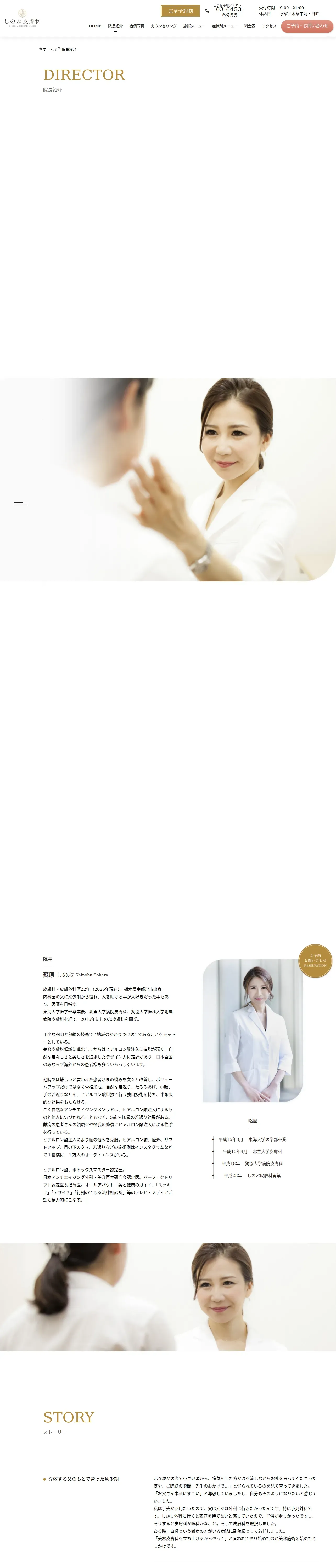Open the 施術メニュー navigation item
This screenshot has width=336, height=1568.
coord(194,26)
